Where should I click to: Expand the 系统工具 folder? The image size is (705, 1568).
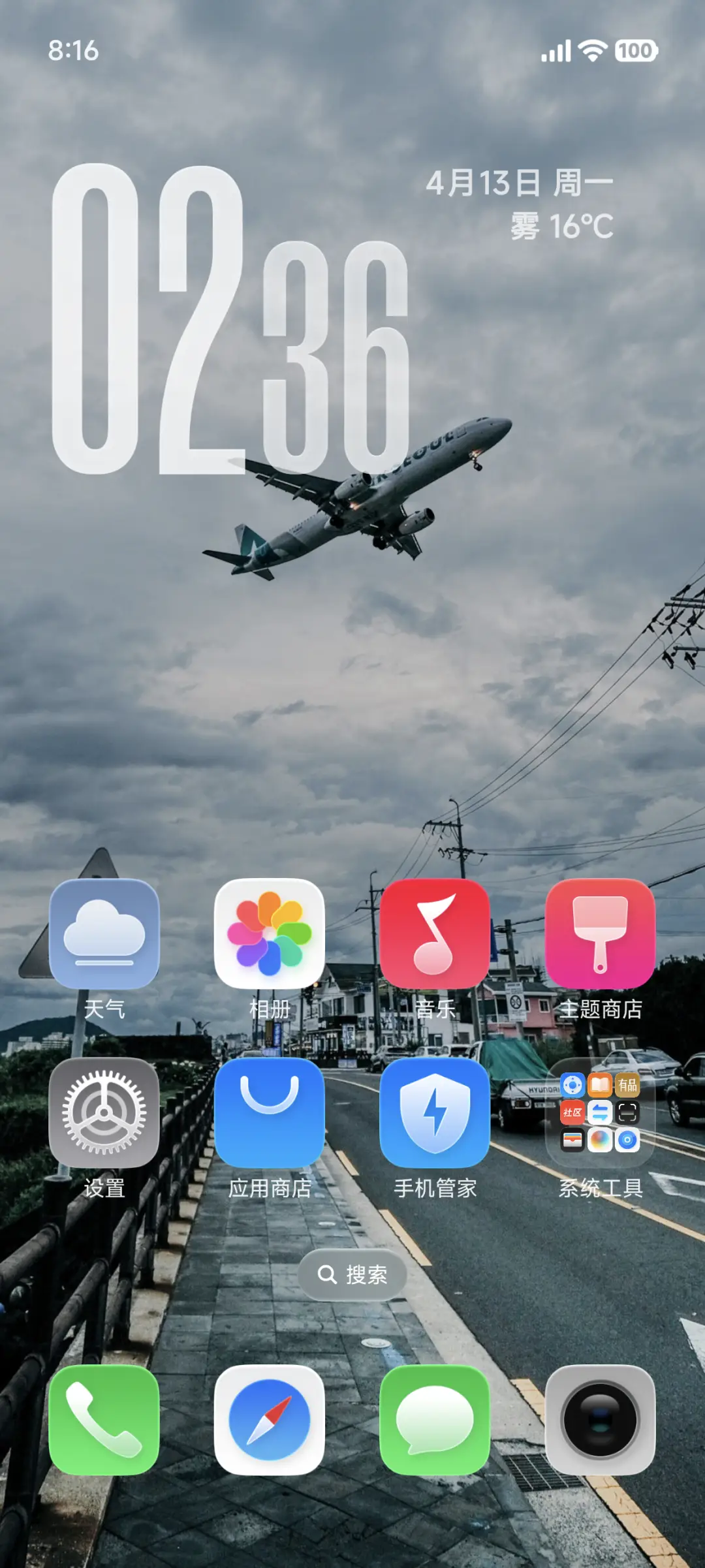click(x=600, y=1112)
